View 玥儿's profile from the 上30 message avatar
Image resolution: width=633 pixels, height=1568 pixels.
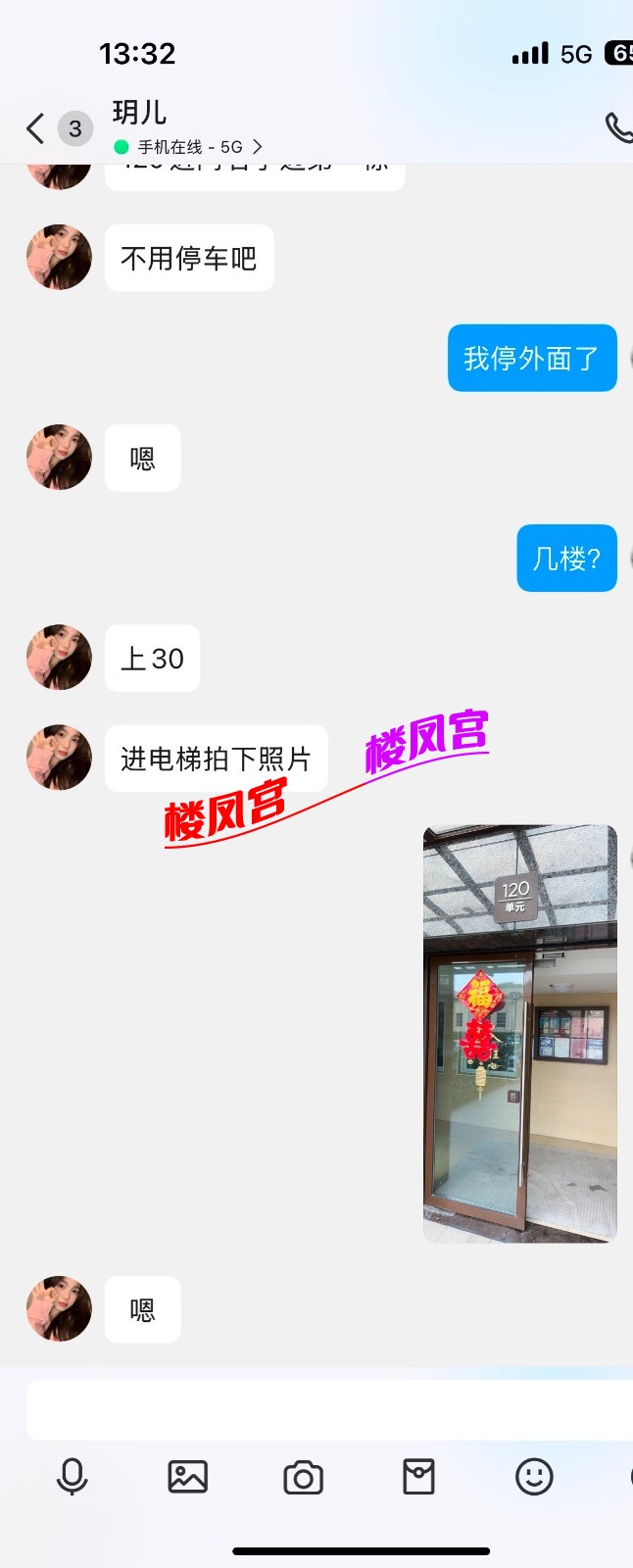tap(59, 658)
